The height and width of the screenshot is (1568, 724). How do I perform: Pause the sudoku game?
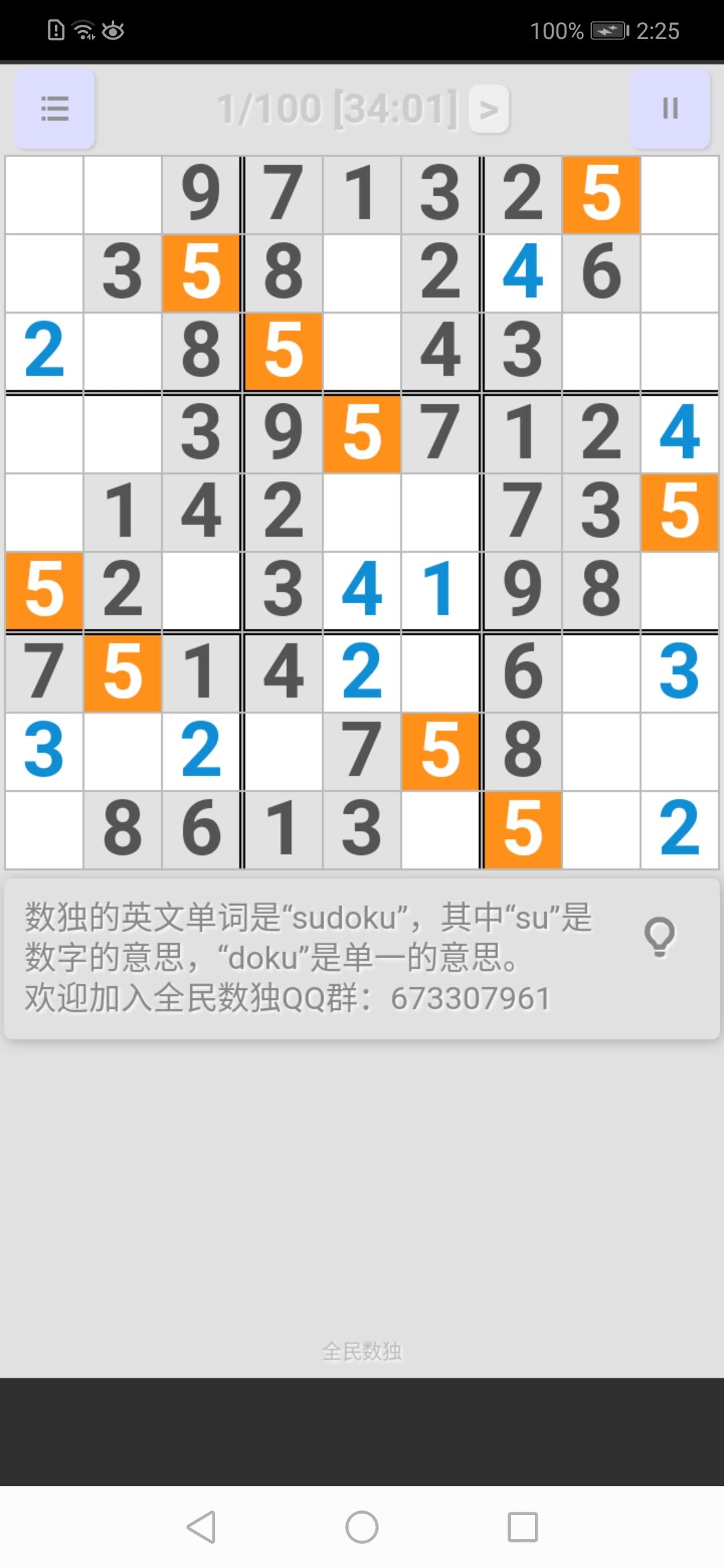pyautogui.click(x=670, y=109)
